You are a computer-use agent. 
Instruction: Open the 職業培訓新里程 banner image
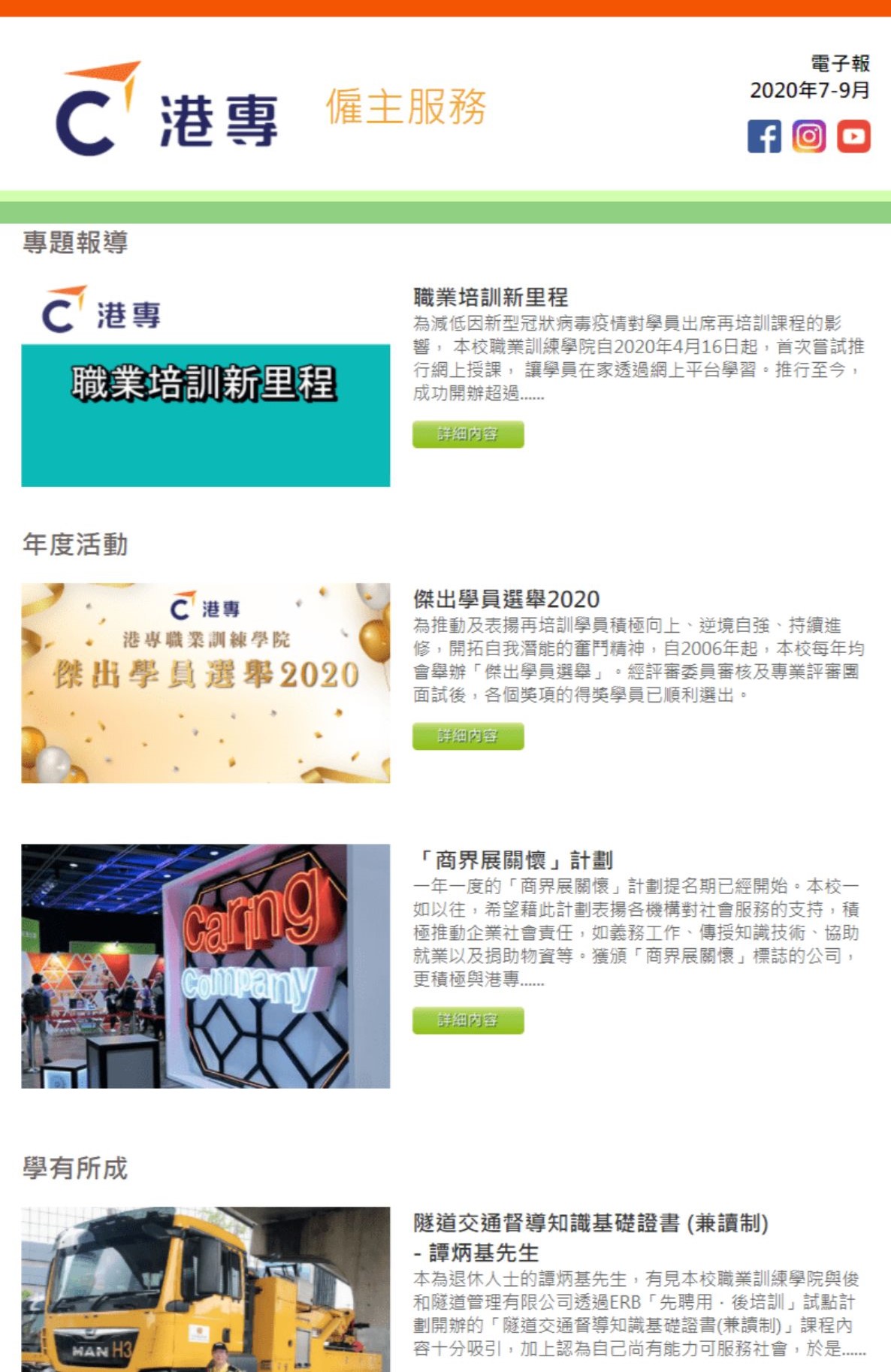tap(205, 385)
